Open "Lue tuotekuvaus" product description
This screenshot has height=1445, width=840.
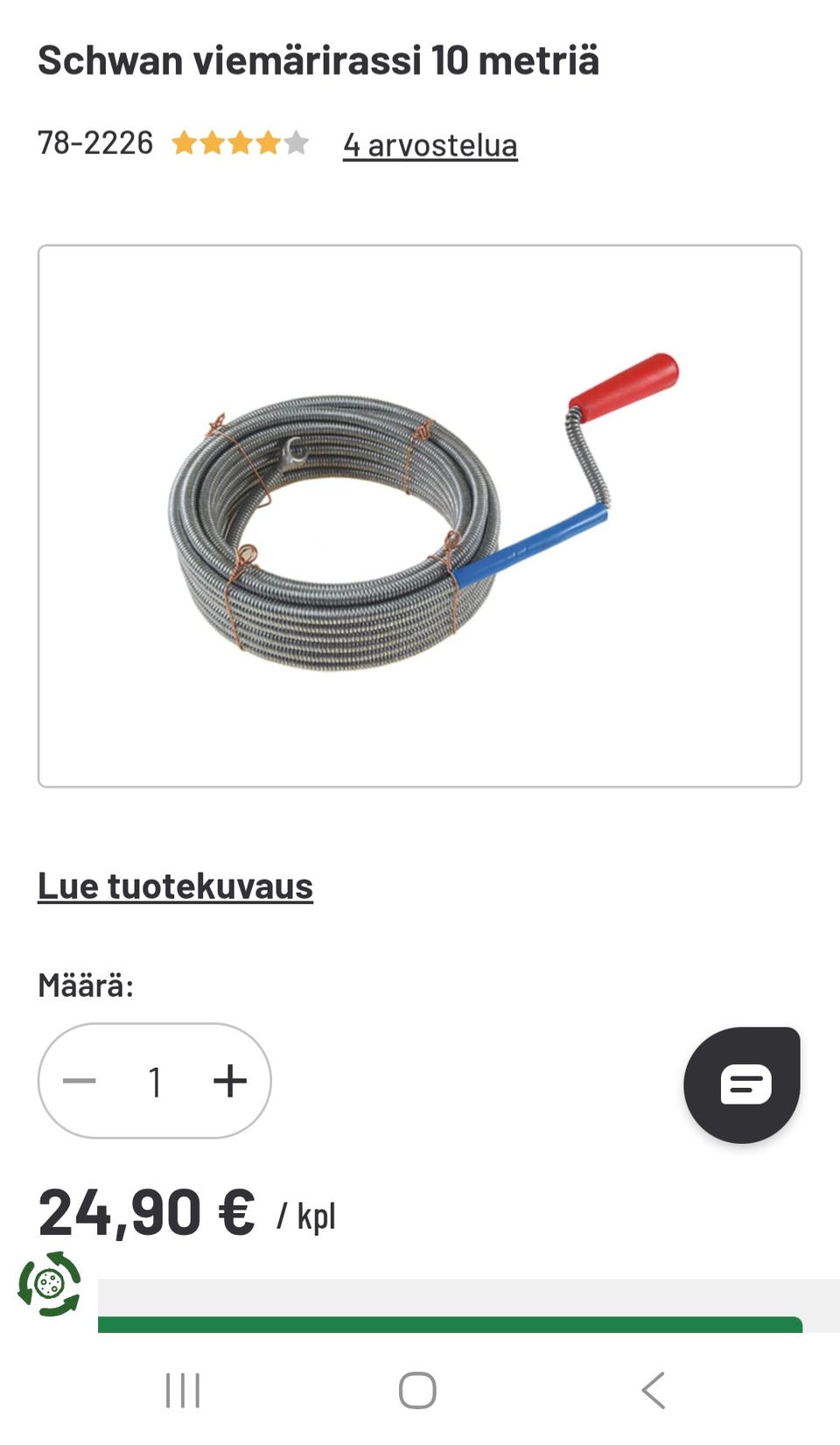pos(175,886)
